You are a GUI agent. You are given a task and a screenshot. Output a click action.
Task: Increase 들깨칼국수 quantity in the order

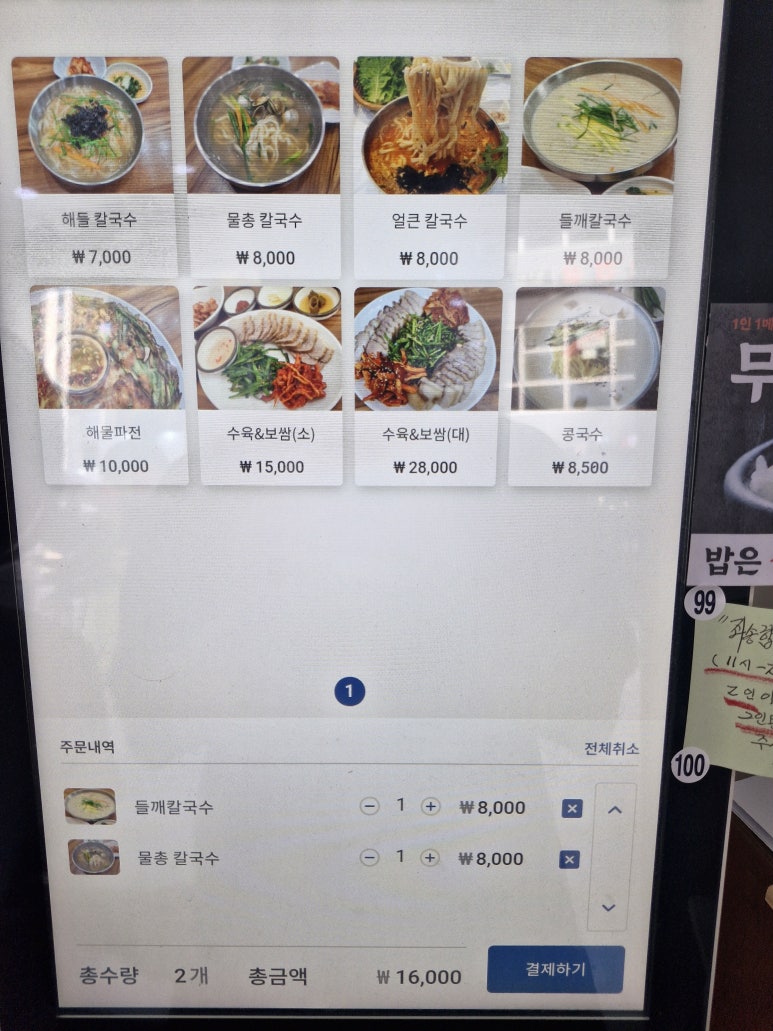point(431,806)
